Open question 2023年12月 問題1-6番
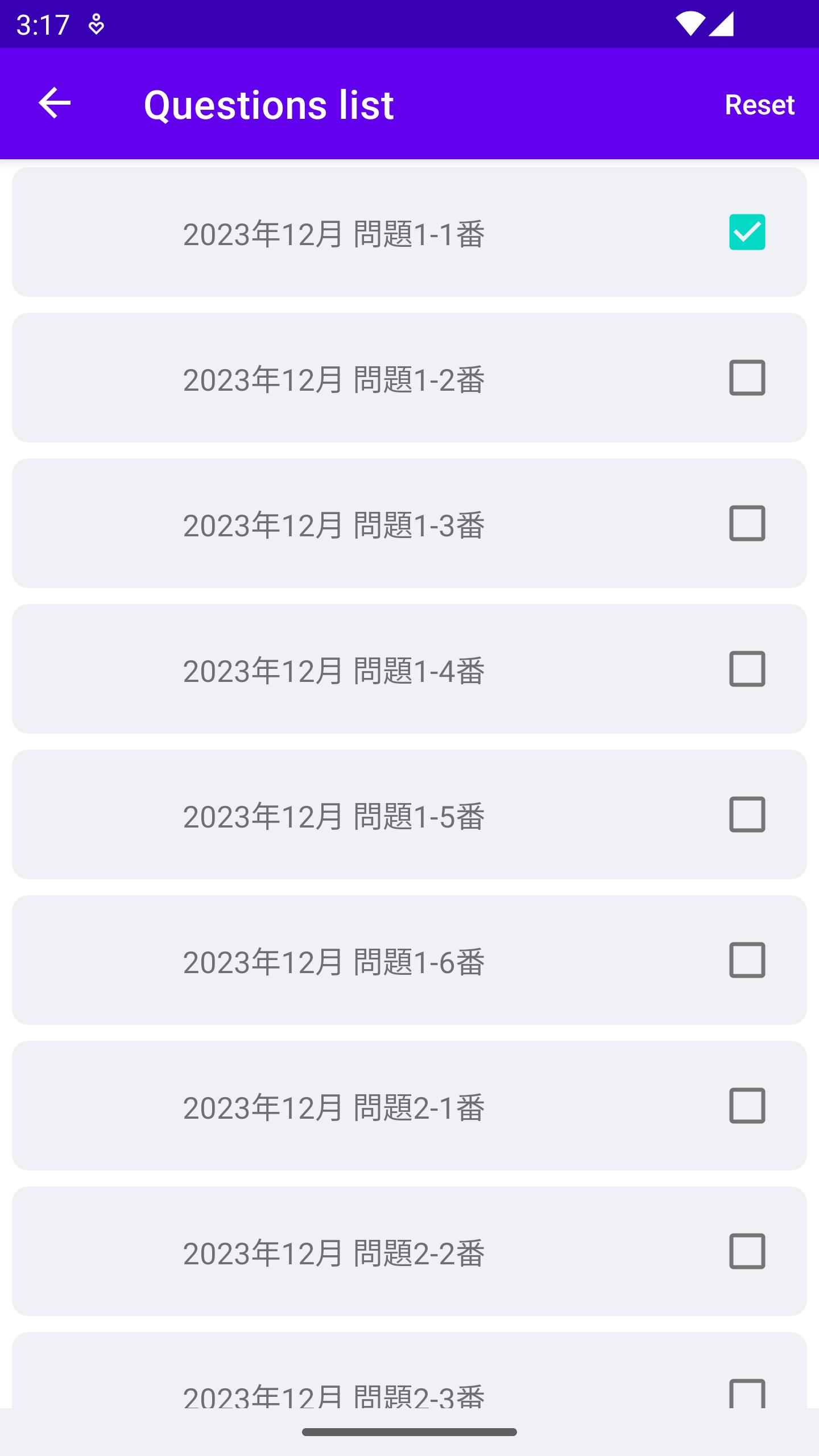 [334, 961]
